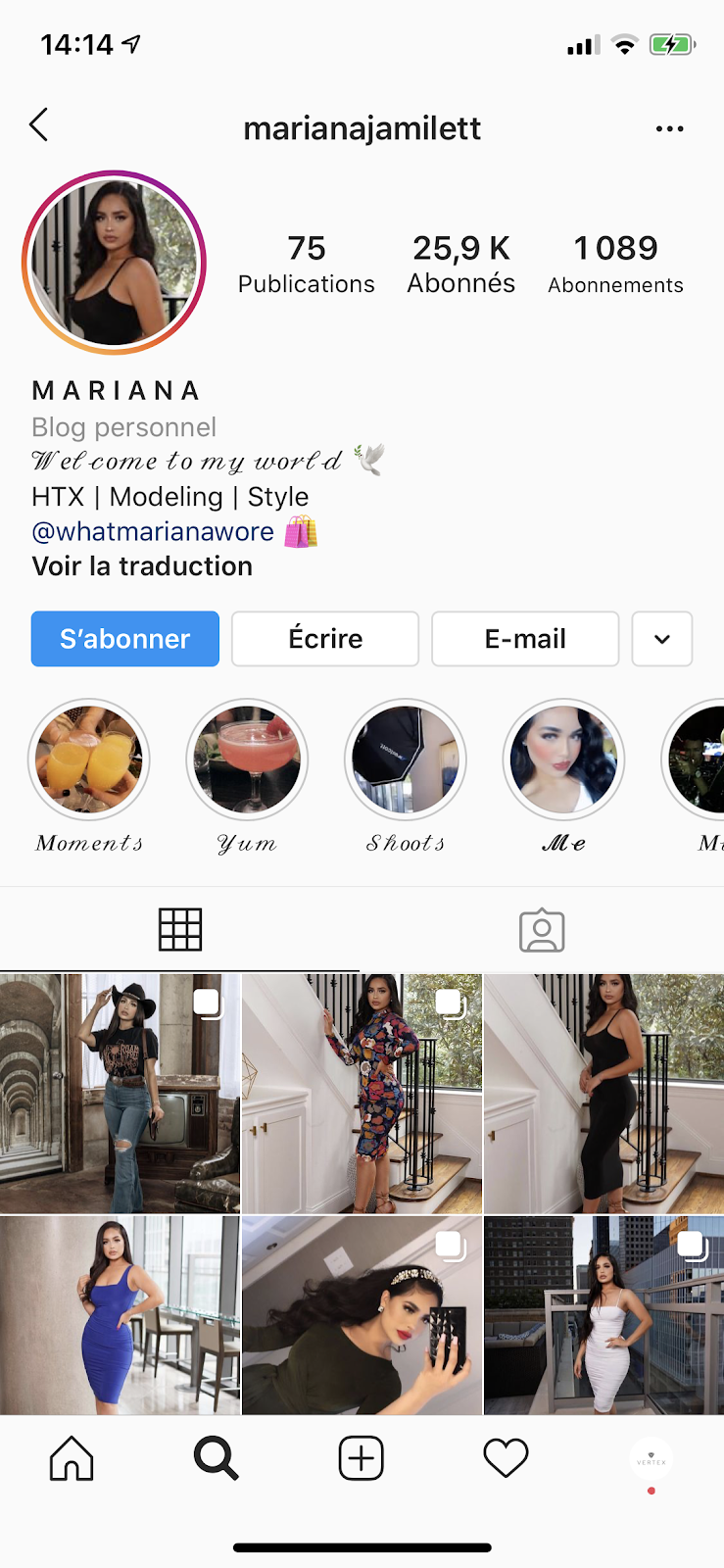The height and width of the screenshot is (1568, 724).
Task: Go back using the top-left arrow
Action: coord(39,125)
